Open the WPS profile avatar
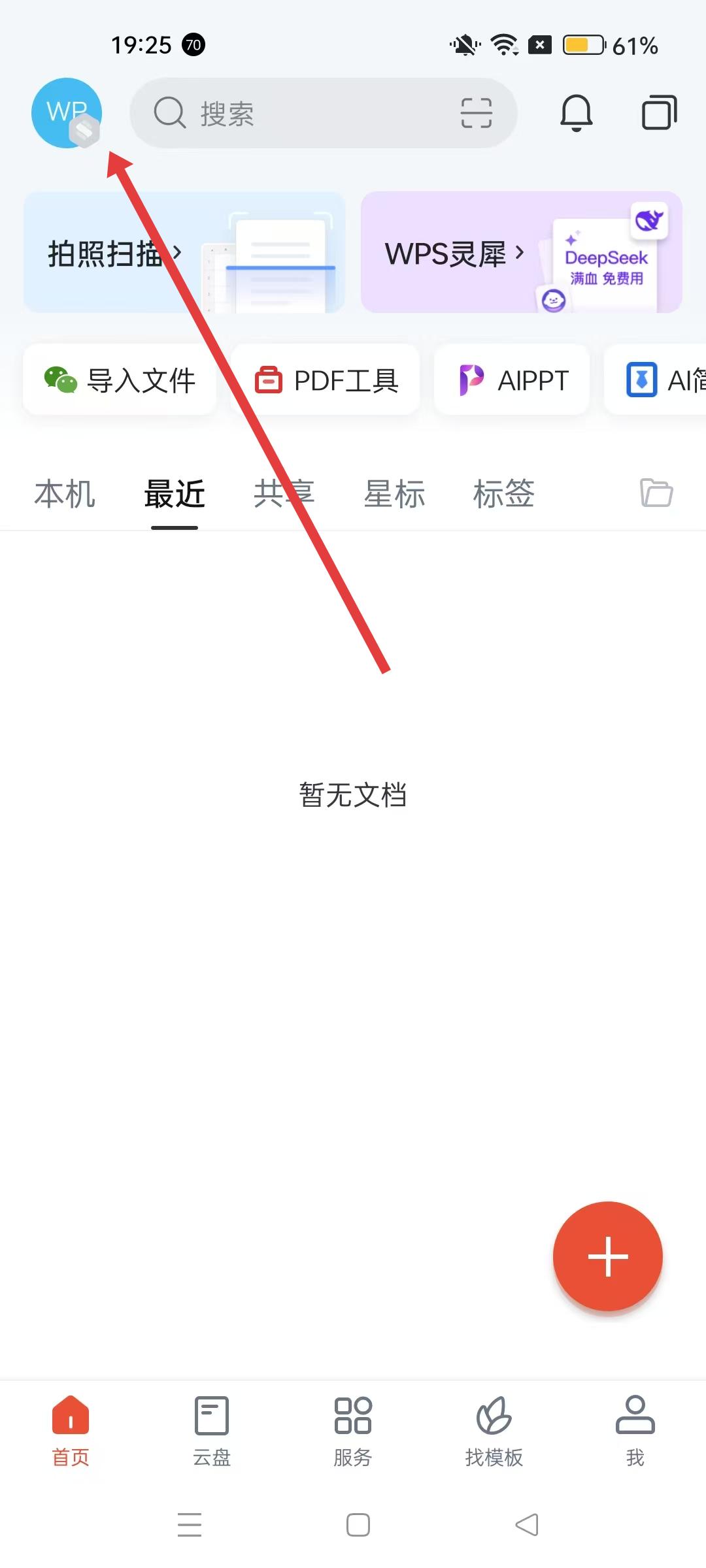This screenshot has width=706, height=1568. point(66,113)
